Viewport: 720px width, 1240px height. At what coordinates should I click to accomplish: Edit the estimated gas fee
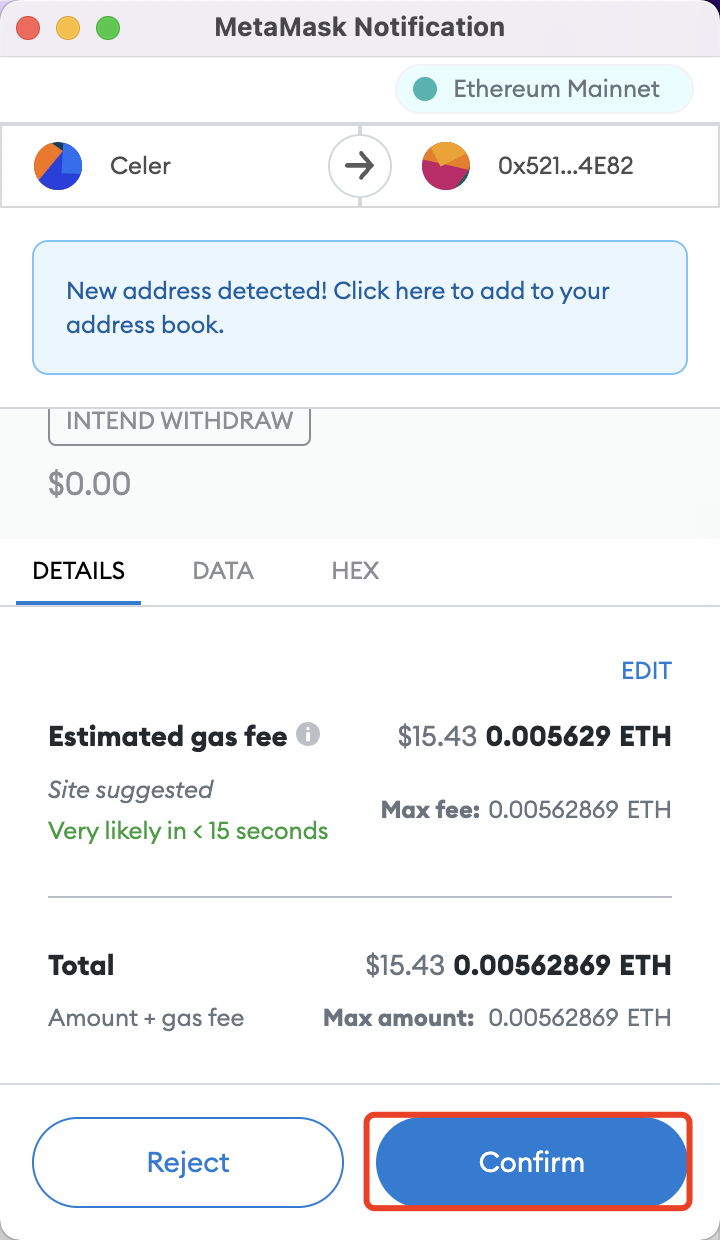coord(646,670)
